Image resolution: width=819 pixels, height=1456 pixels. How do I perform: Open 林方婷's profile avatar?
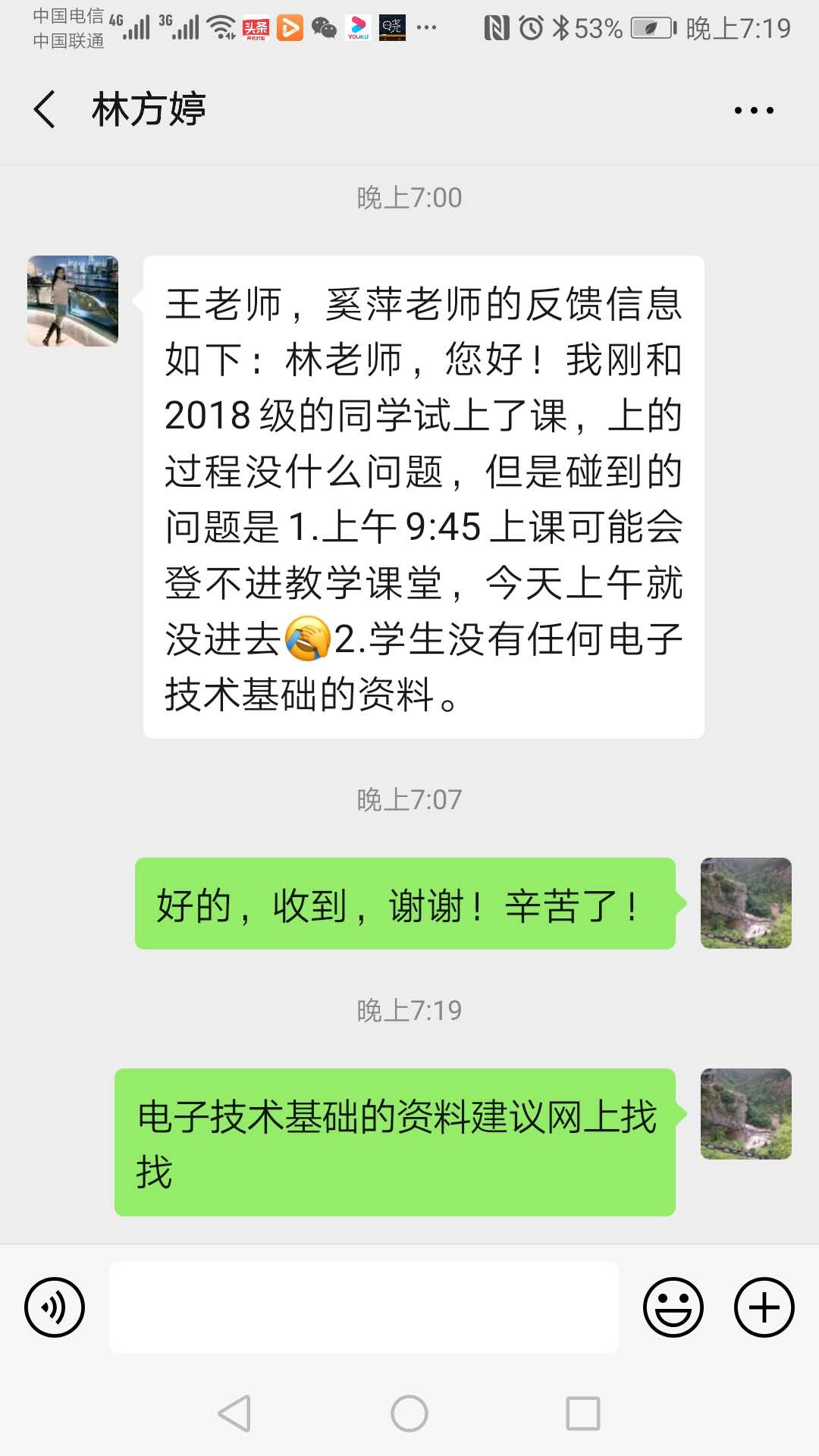point(73,301)
